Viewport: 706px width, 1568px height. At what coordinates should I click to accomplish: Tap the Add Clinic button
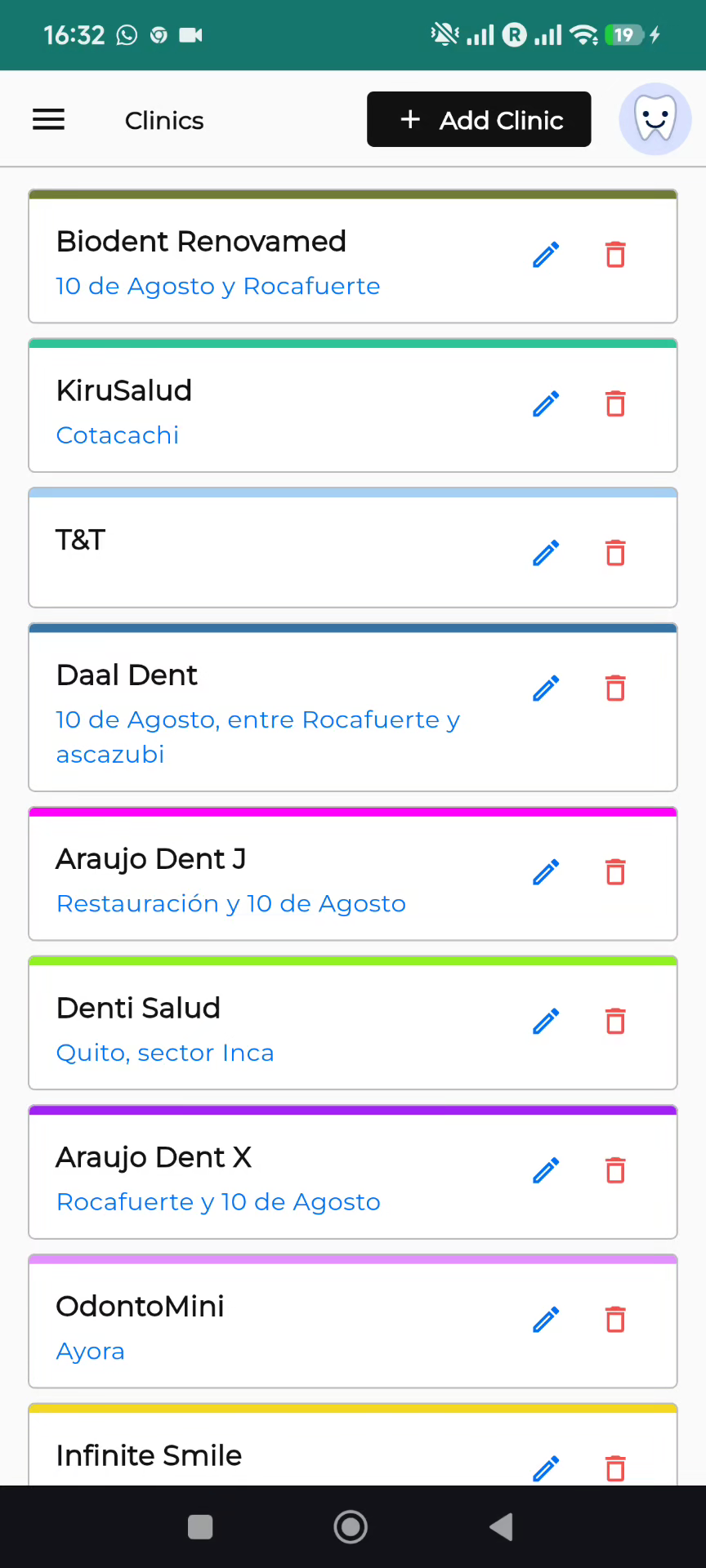[x=479, y=119]
